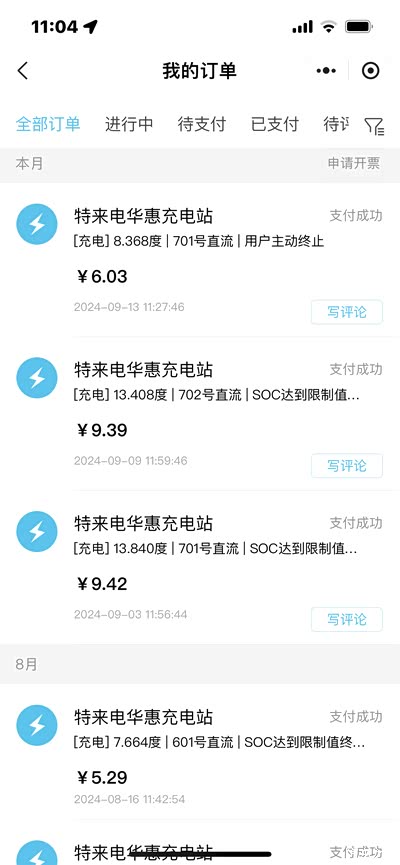Open the order filter icon
This screenshot has width=400, height=865.
point(374,126)
